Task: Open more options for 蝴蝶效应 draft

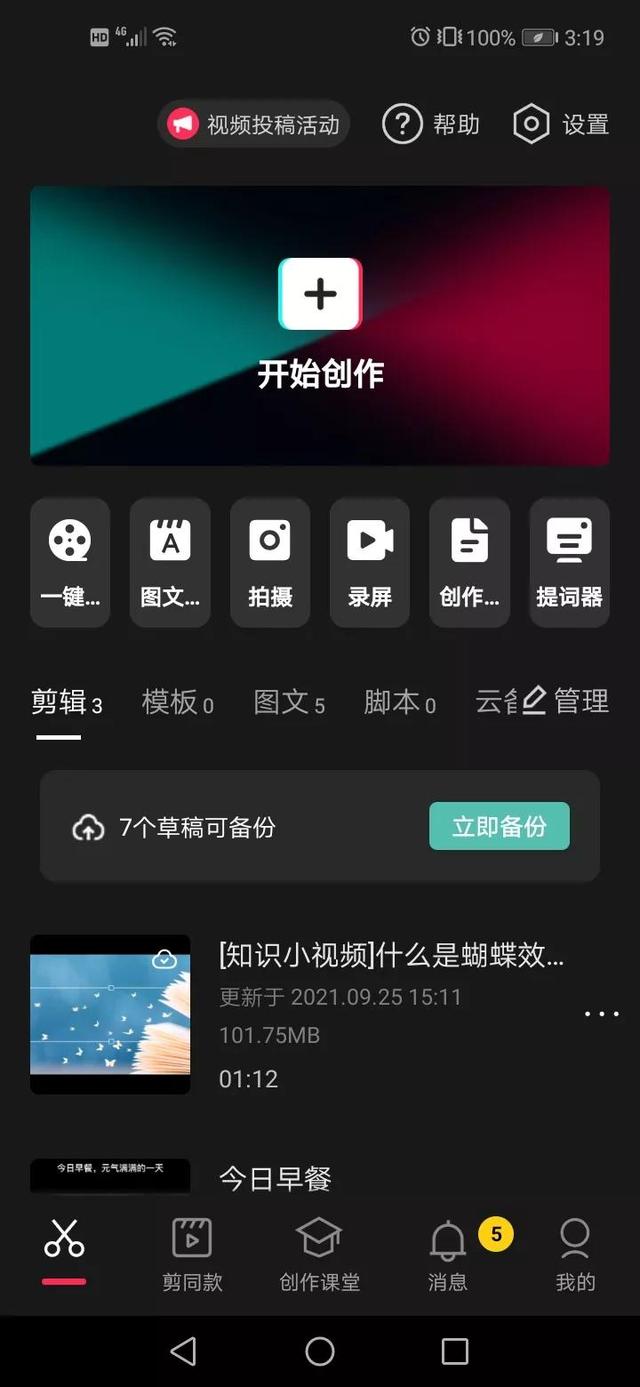Action: pyautogui.click(x=601, y=1014)
